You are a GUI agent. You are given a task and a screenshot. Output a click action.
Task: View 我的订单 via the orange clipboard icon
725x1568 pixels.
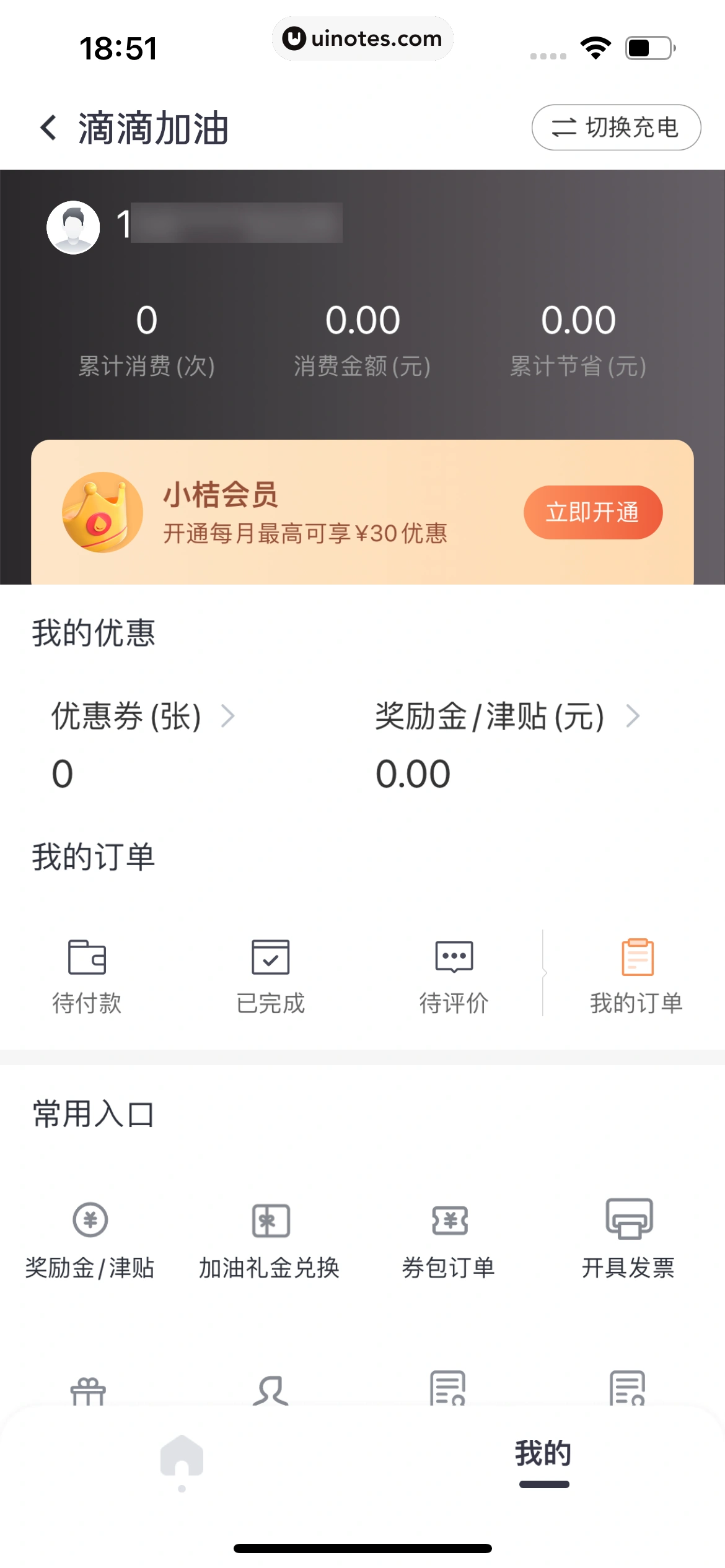coord(636,957)
